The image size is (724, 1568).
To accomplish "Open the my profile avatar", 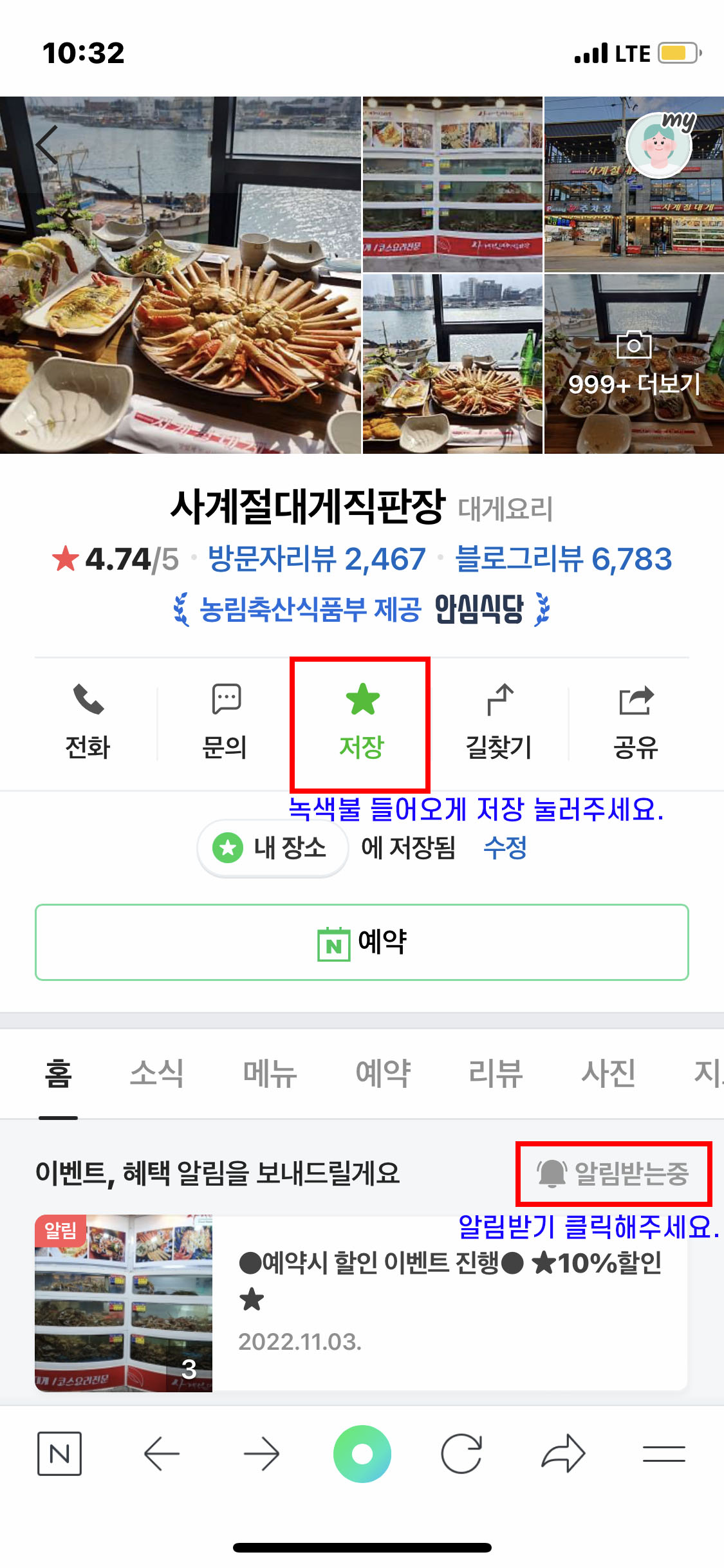I will pos(659,145).
